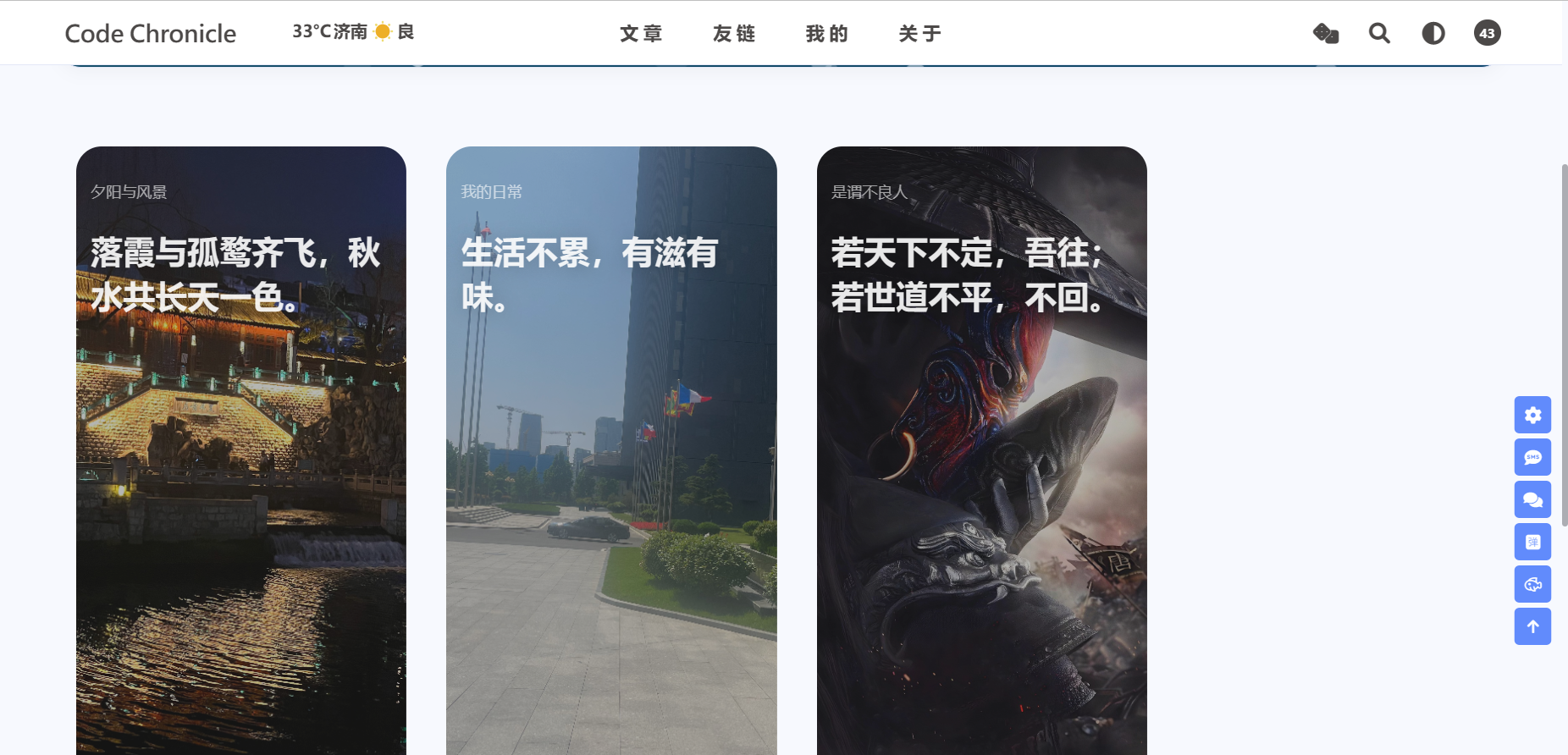Open the 我的 menu

(x=827, y=34)
